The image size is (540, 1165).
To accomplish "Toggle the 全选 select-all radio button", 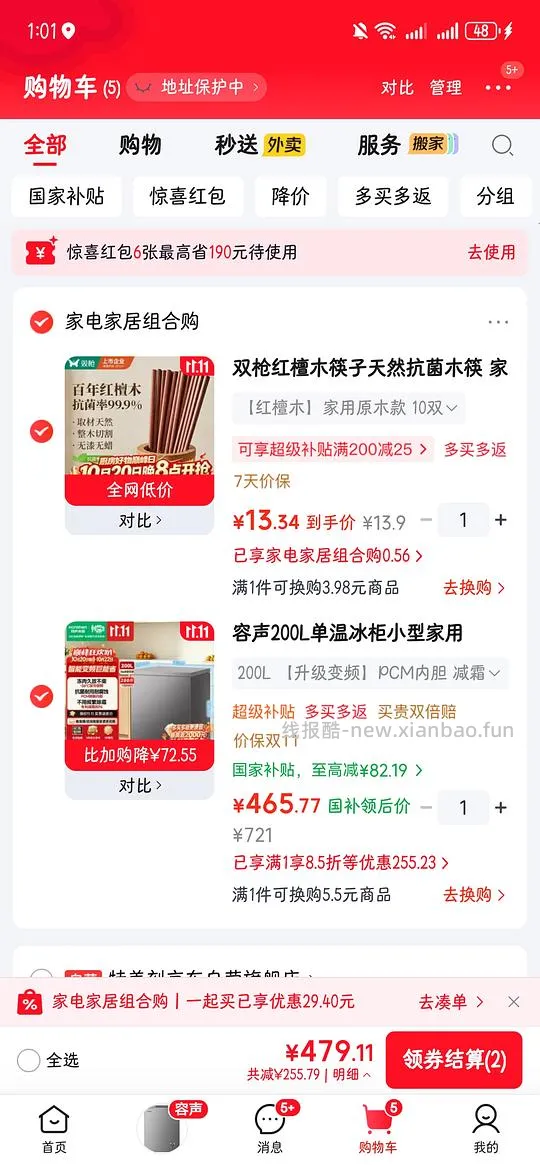I will pos(28,1060).
